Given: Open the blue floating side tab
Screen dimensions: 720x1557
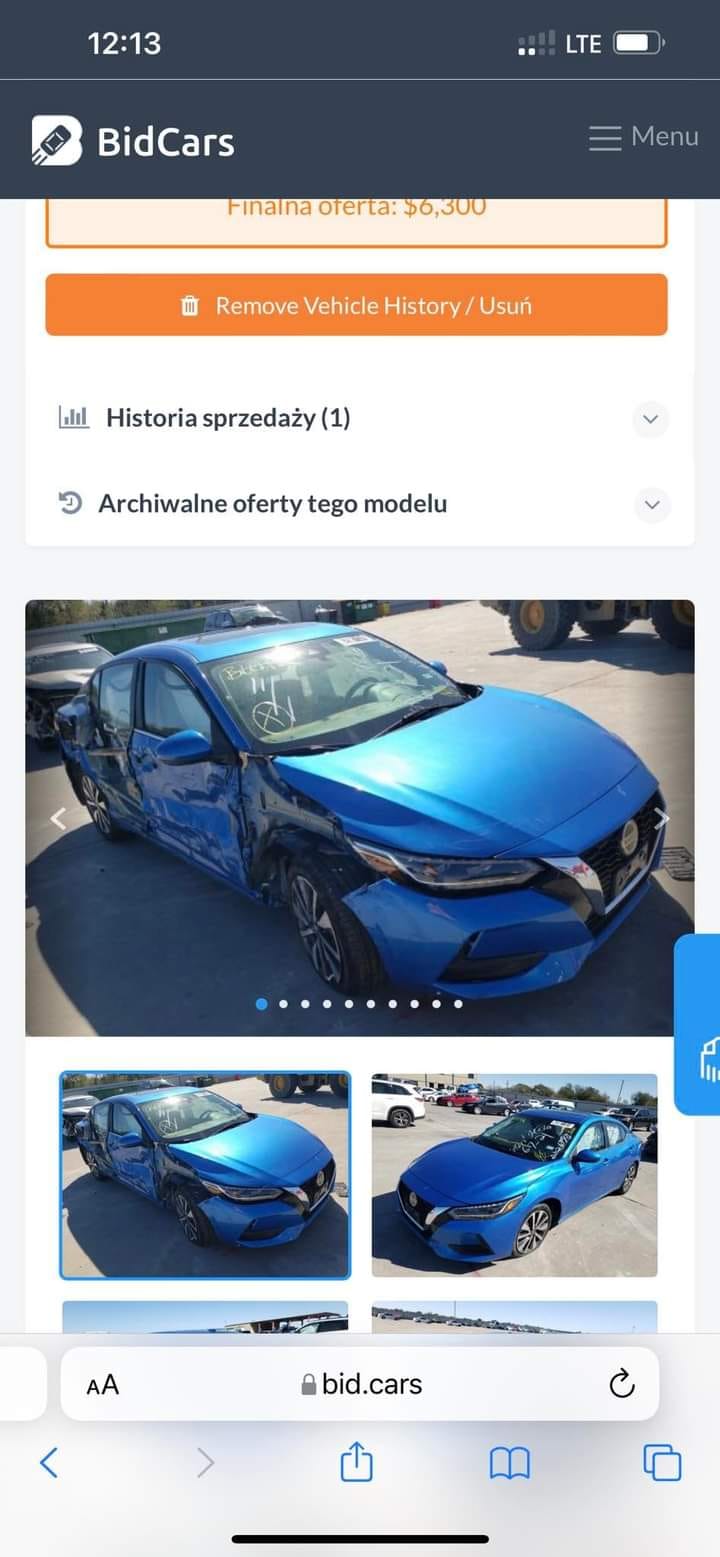Looking at the screenshot, I should (701, 1024).
